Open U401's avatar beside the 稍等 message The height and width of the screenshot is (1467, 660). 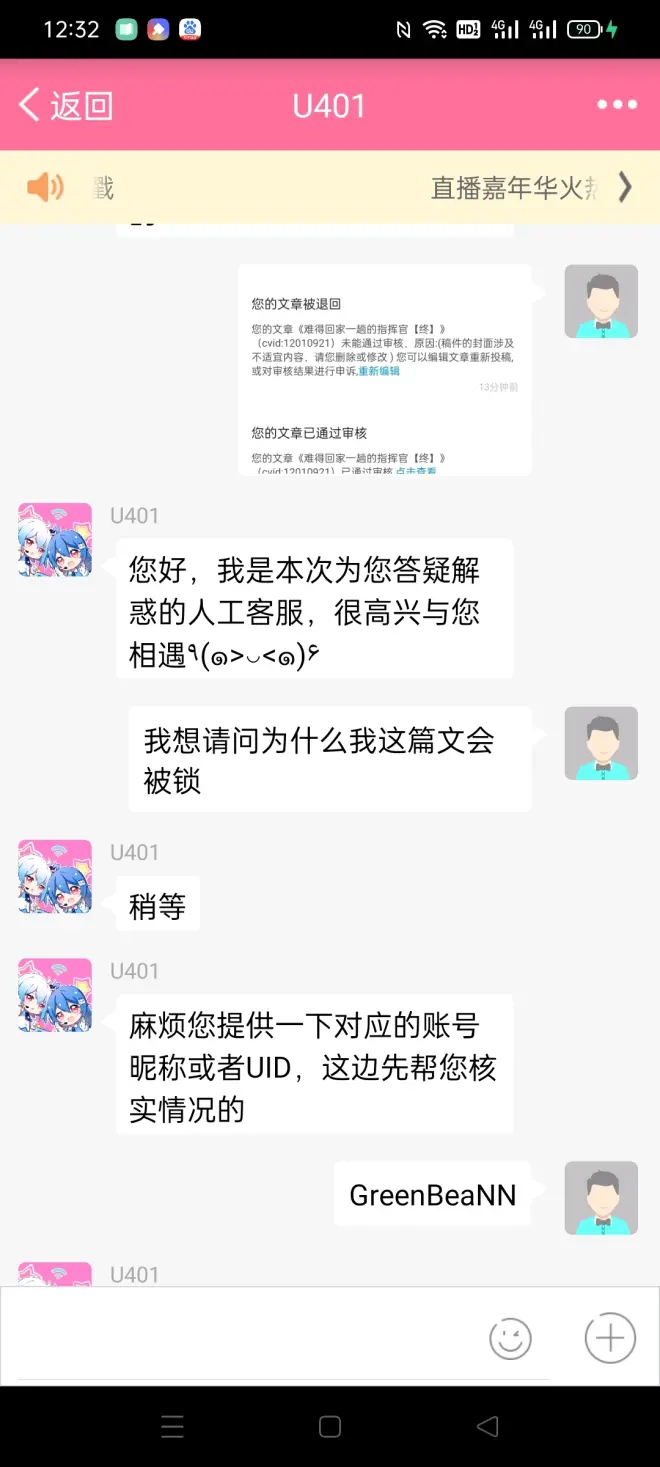pos(55,877)
